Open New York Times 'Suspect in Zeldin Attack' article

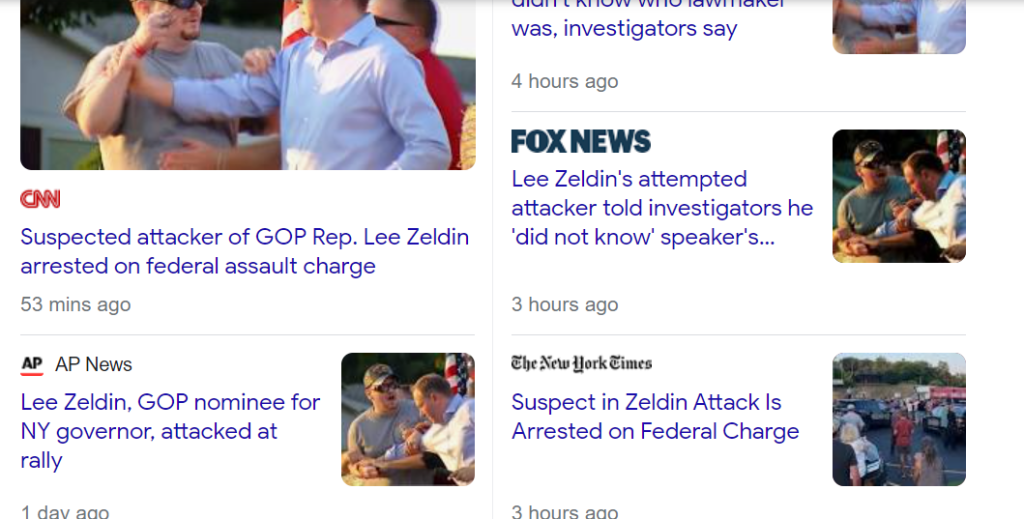click(x=655, y=417)
